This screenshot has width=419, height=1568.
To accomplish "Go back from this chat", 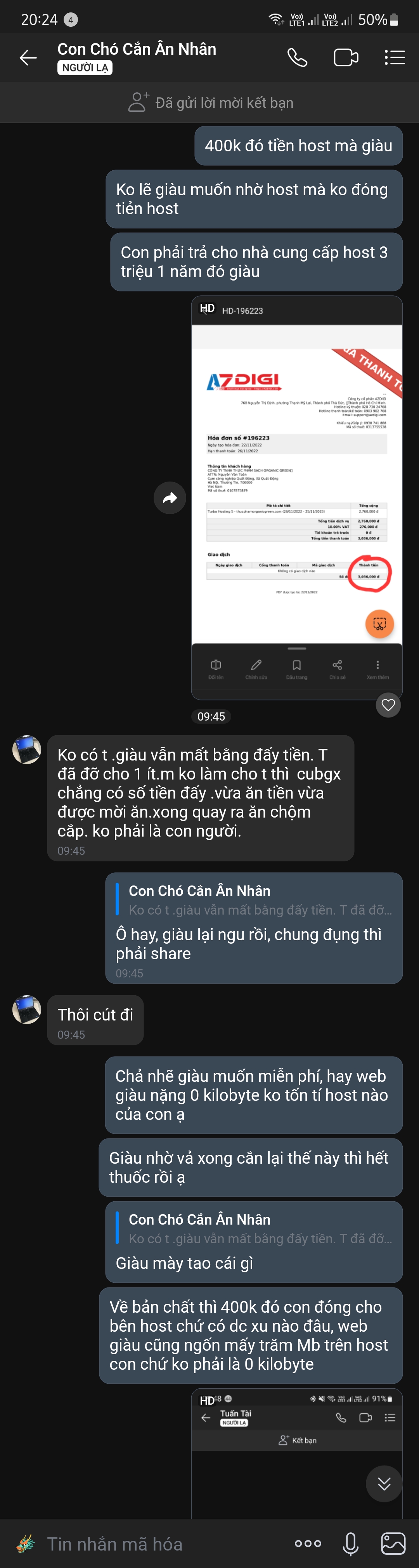I will point(28,58).
